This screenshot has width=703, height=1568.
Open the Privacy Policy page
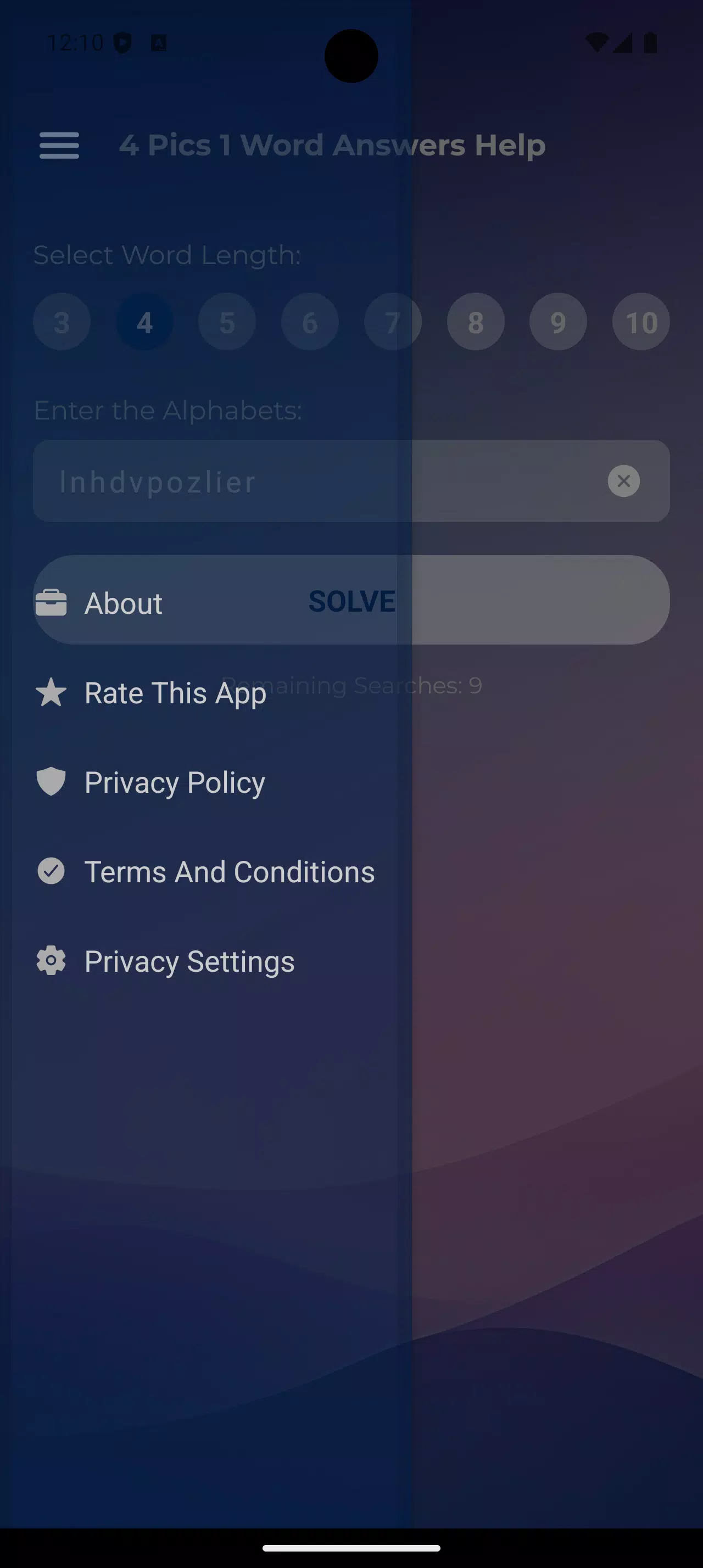point(175,782)
